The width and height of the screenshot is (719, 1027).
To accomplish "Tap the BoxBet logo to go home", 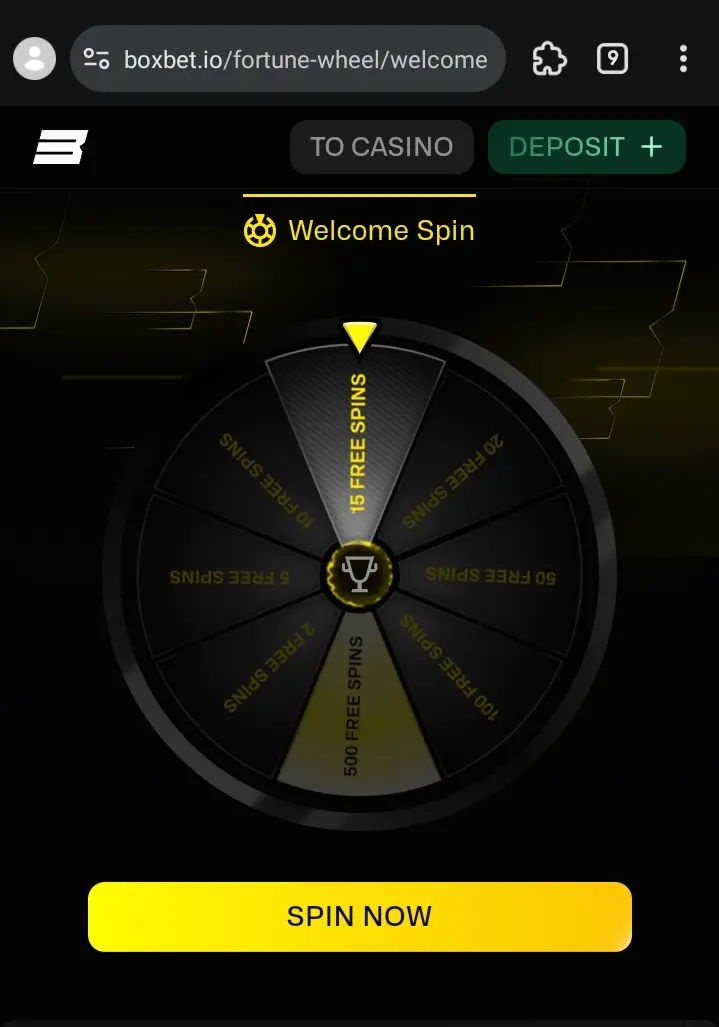I will click(x=60, y=147).
